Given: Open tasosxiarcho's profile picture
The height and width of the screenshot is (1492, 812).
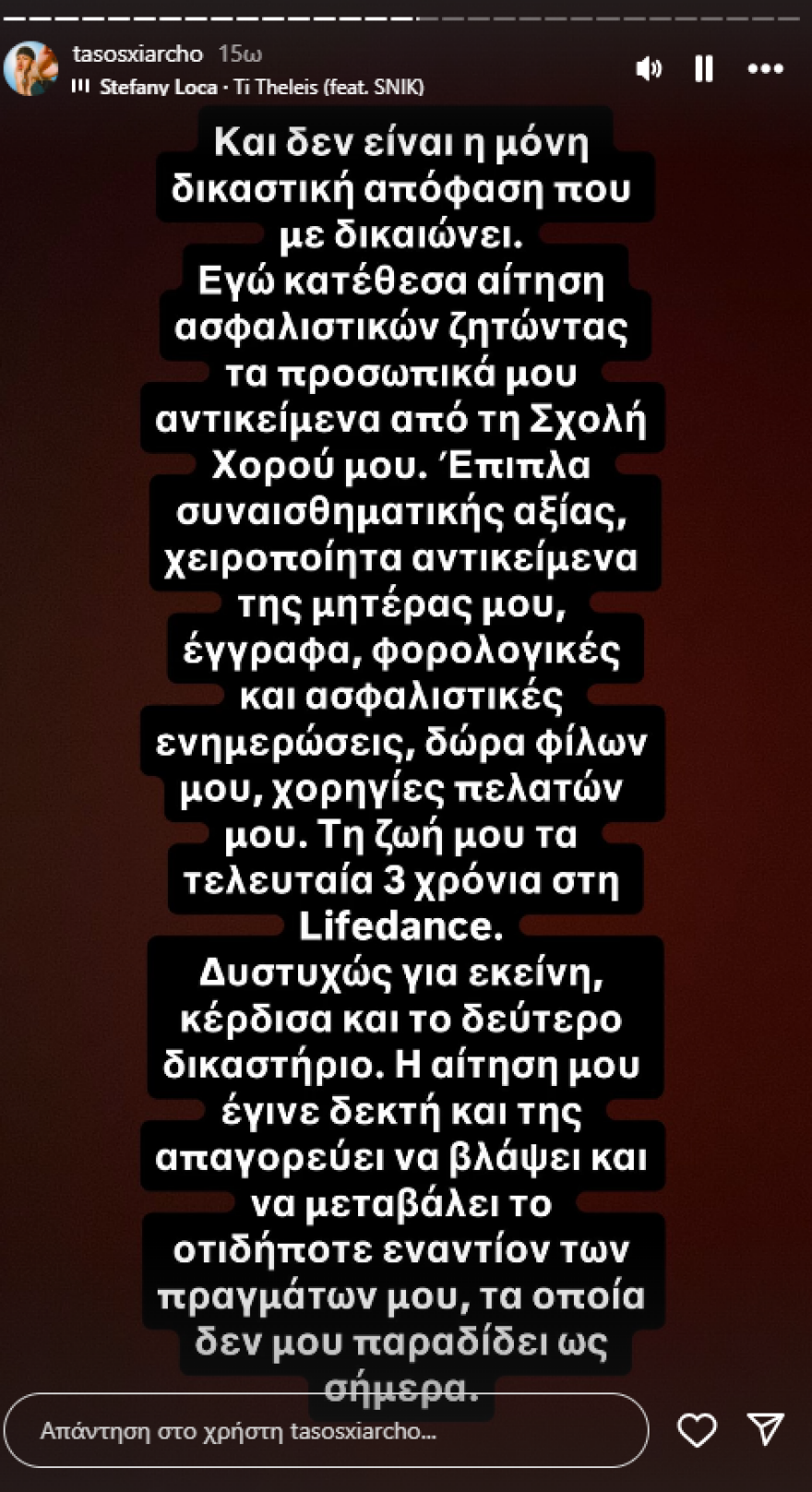Looking at the screenshot, I should pos(32,68).
